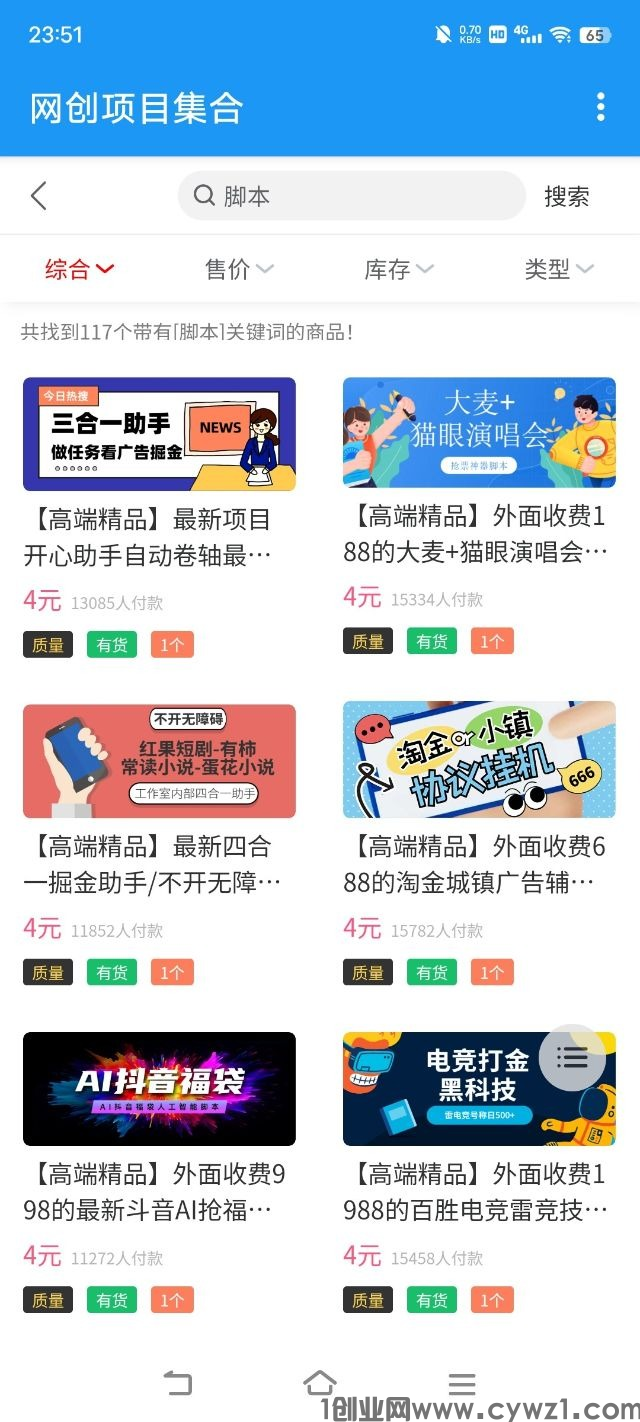Tap the search box containing 脚本

(351, 196)
